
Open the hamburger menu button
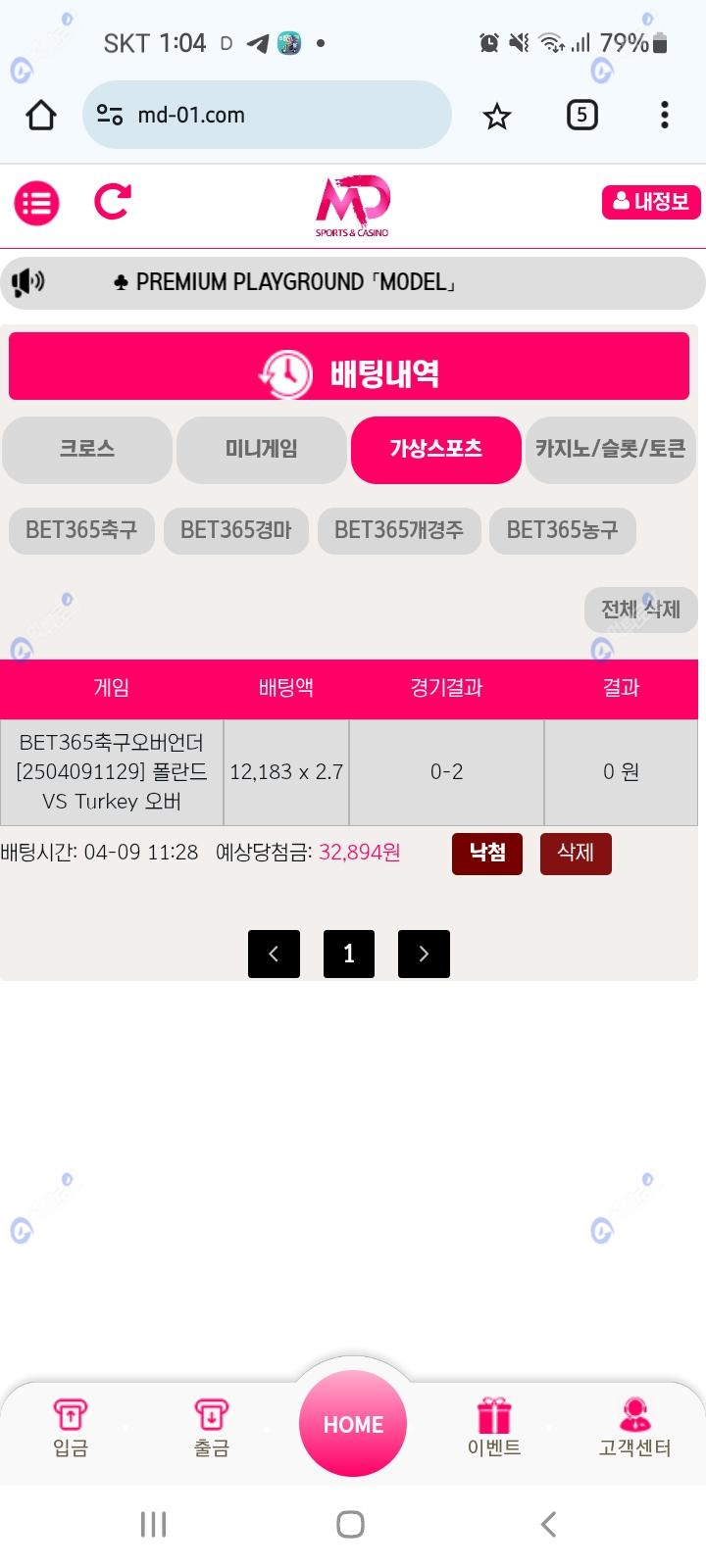(36, 204)
